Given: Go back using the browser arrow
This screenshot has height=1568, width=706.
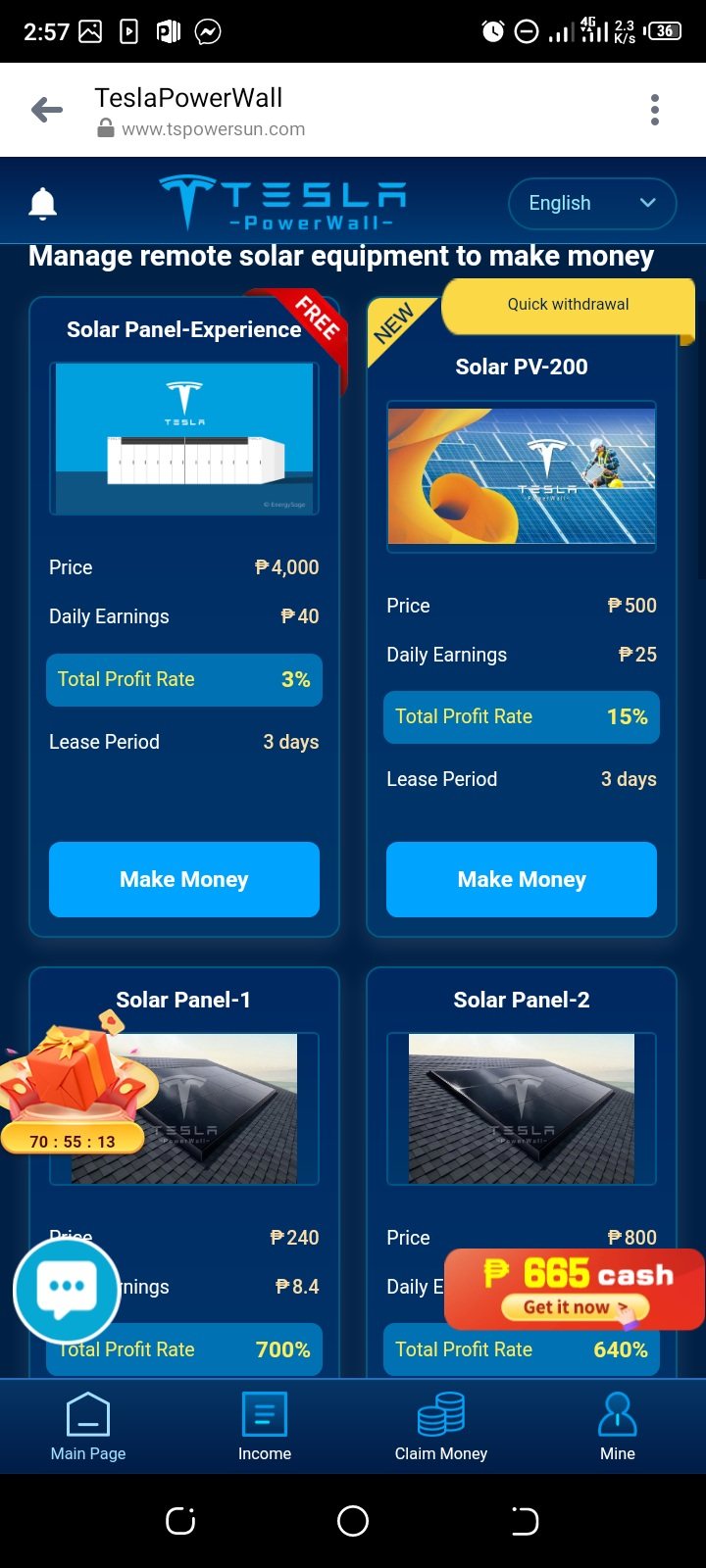Looking at the screenshot, I should click(x=46, y=110).
